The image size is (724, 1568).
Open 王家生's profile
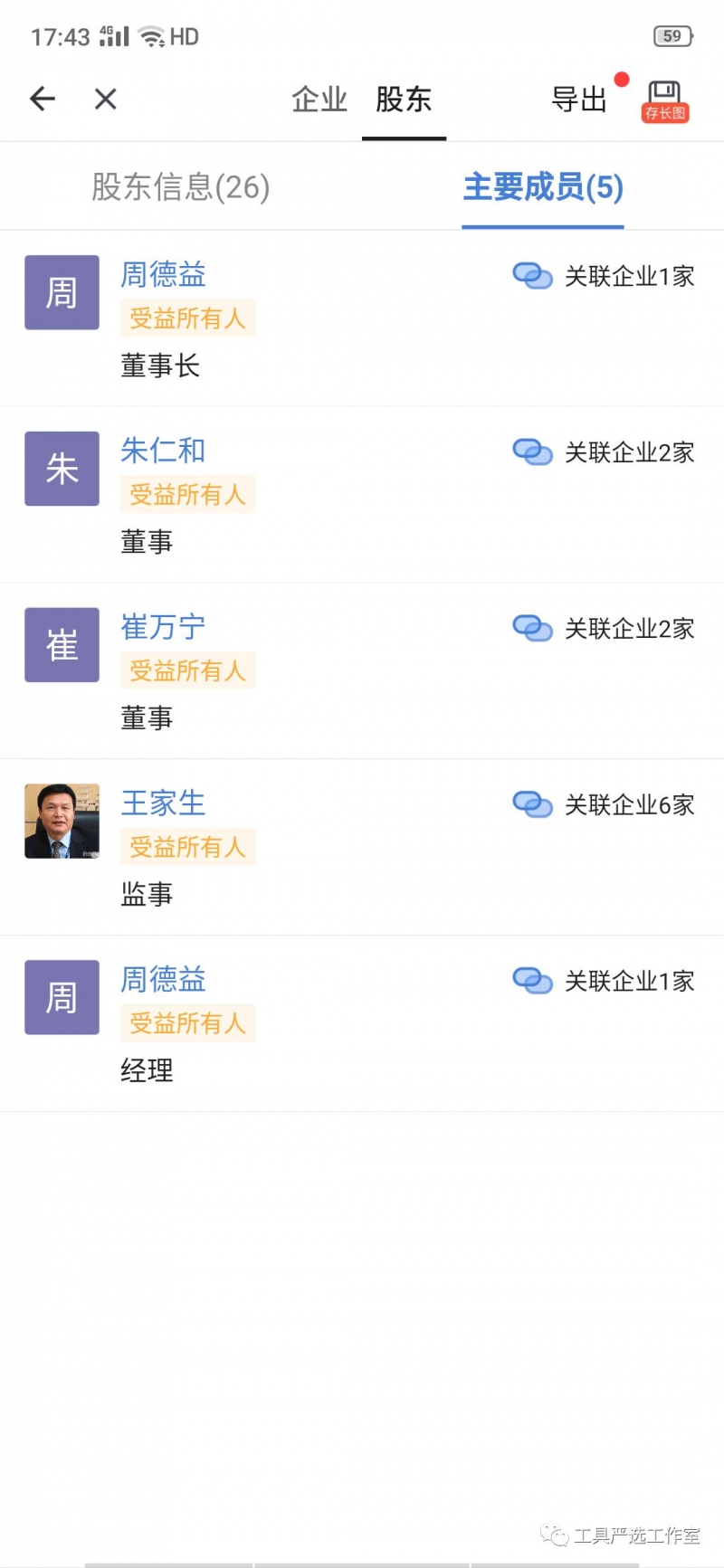(x=163, y=803)
